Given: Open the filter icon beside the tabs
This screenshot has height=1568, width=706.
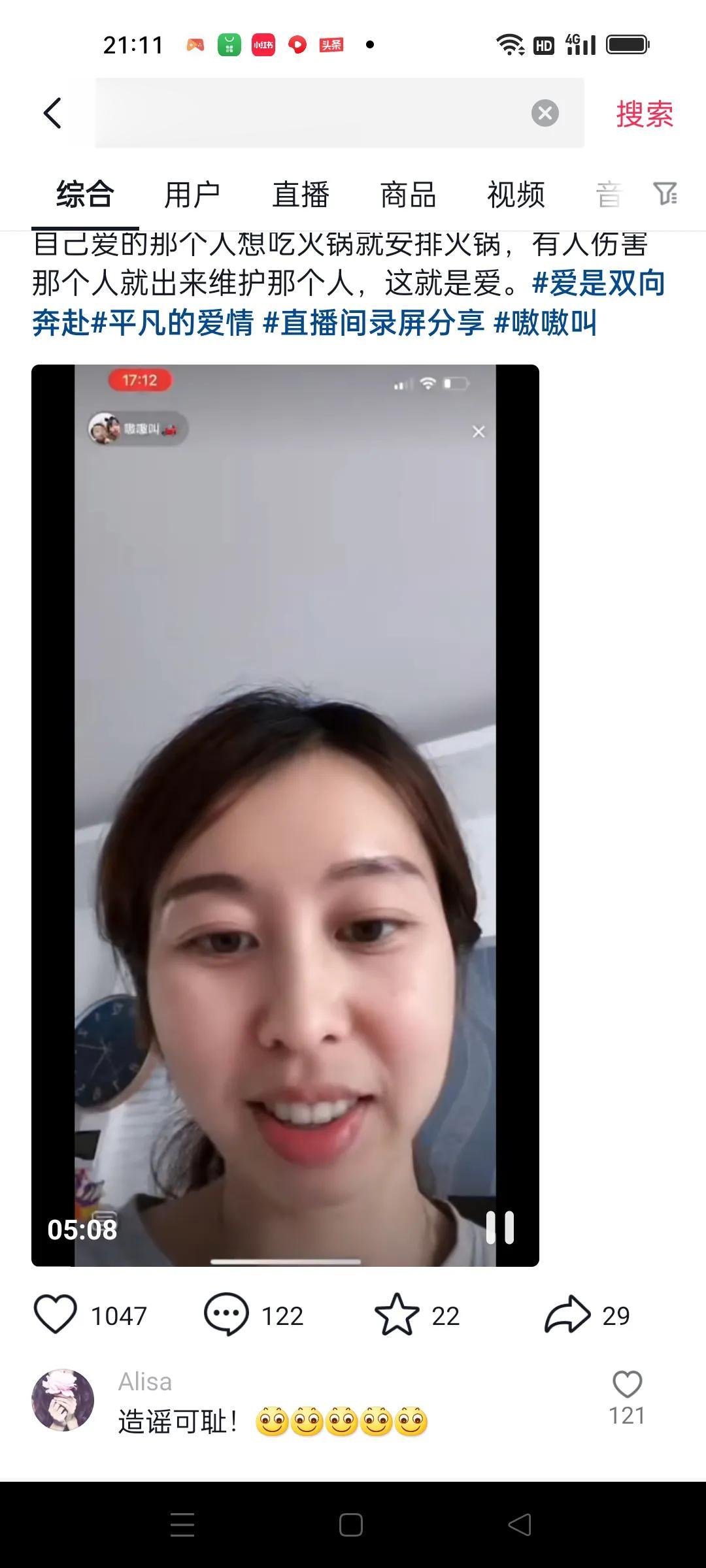Looking at the screenshot, I should [665, 193].
